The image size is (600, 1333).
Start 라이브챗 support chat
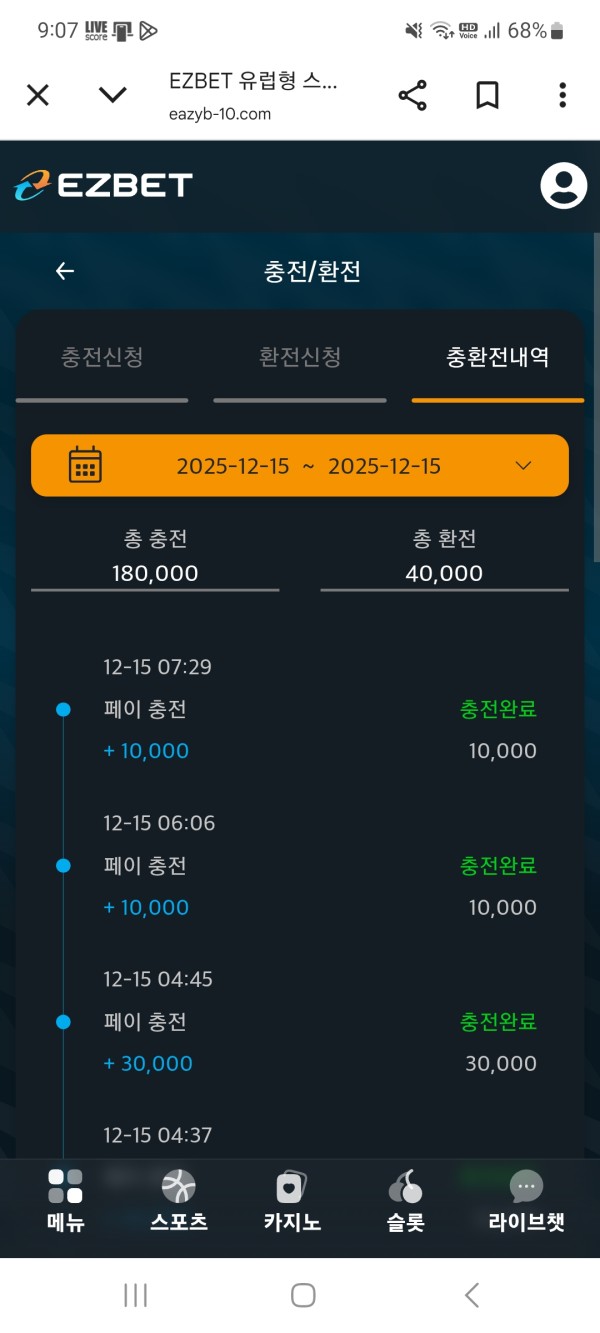pyautogui.click(x=526, y=1200)
